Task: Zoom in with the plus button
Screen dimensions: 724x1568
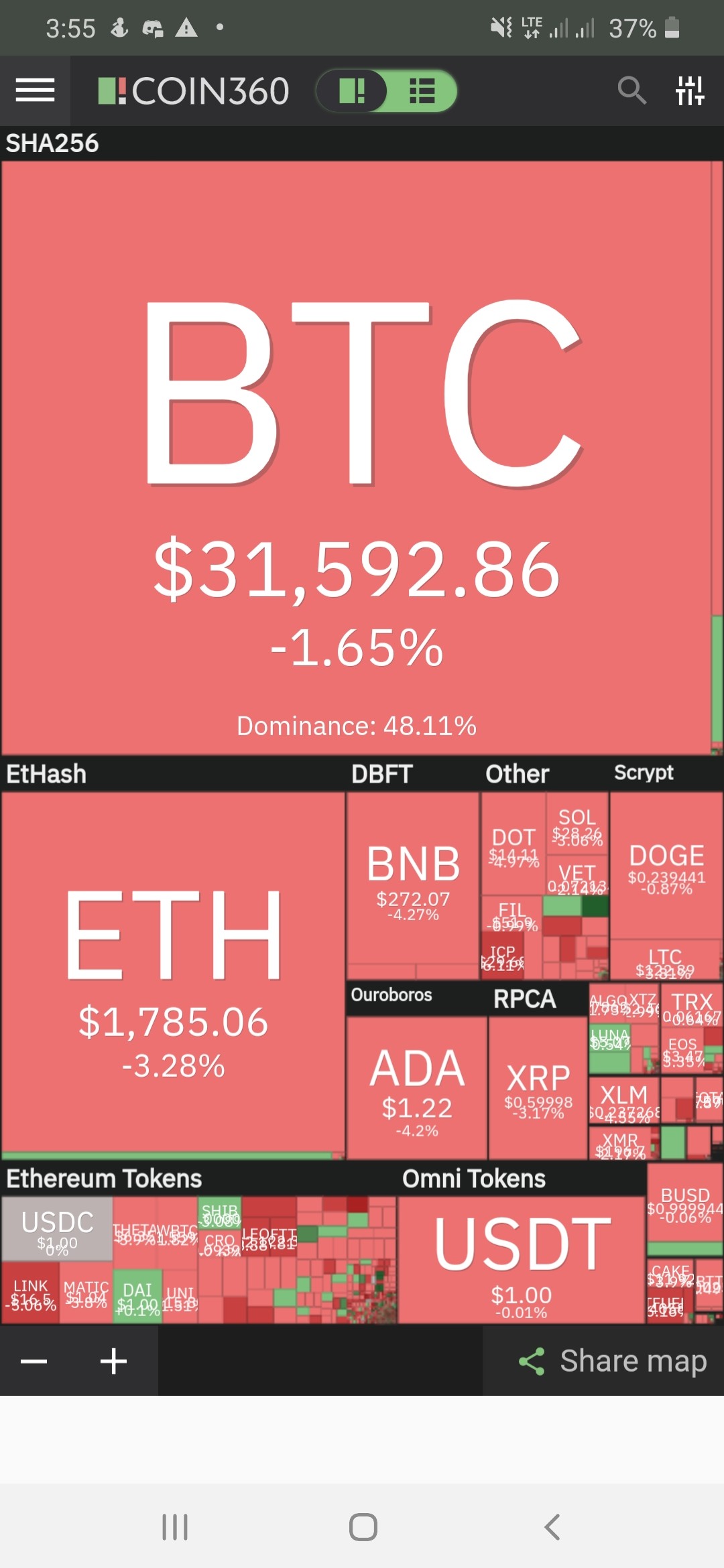Action: [113, 1361]
